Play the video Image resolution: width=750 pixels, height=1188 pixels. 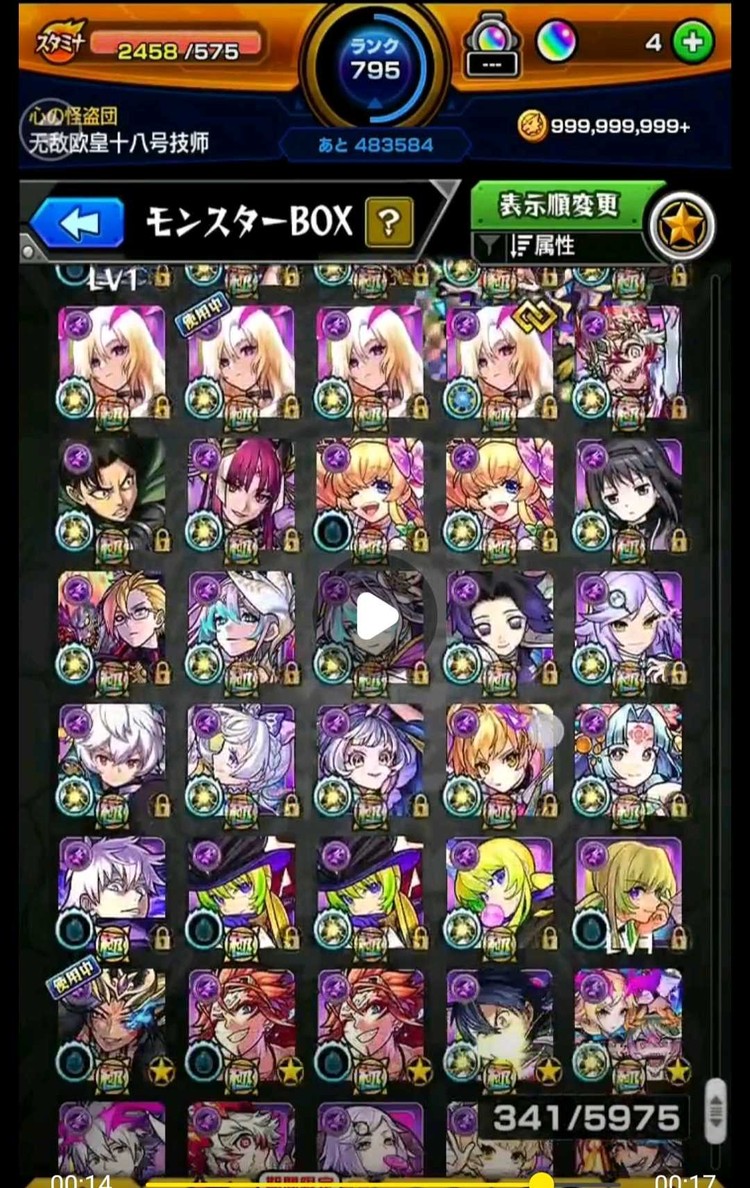(377, 618)
